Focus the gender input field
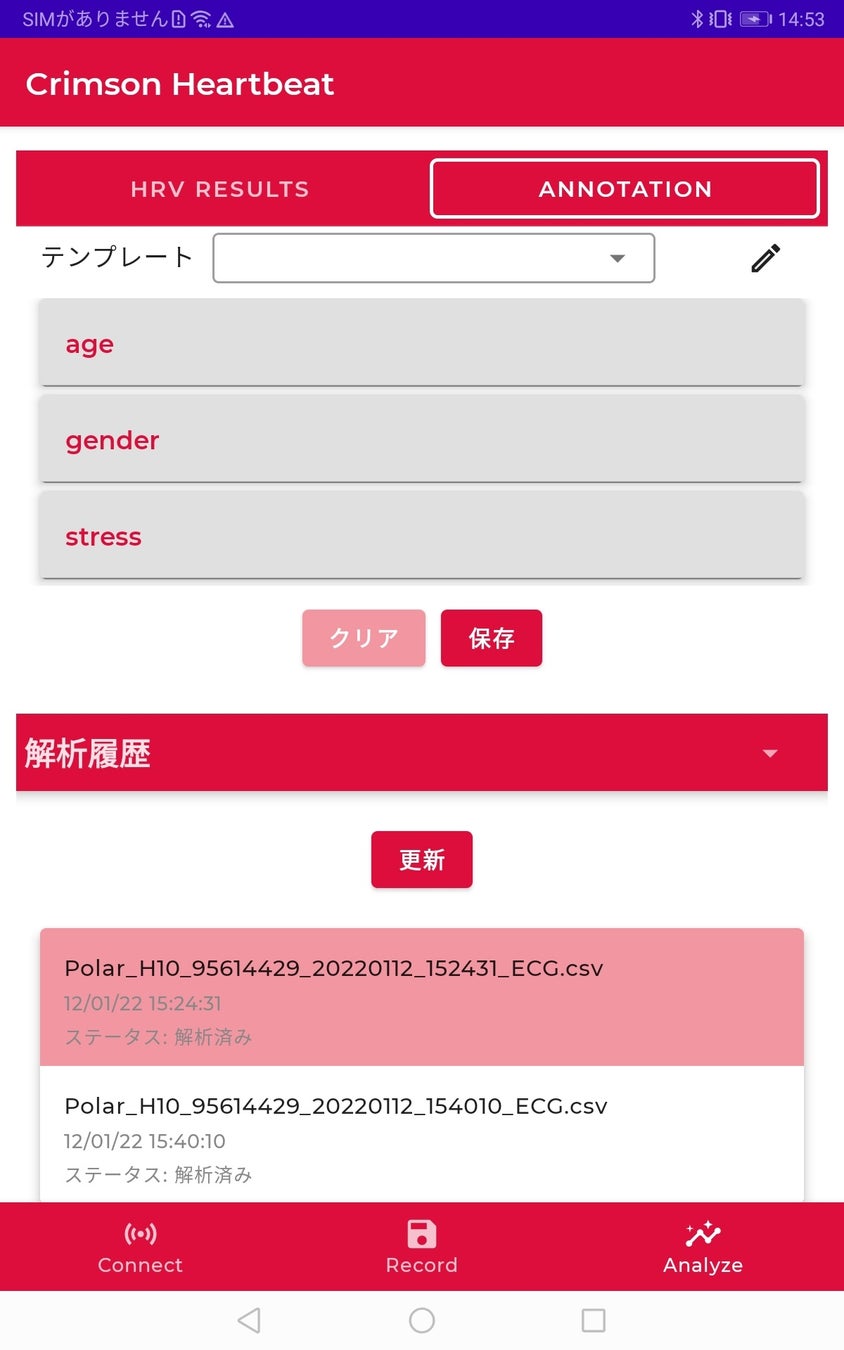844x1350 pixels. pos(421,440)
